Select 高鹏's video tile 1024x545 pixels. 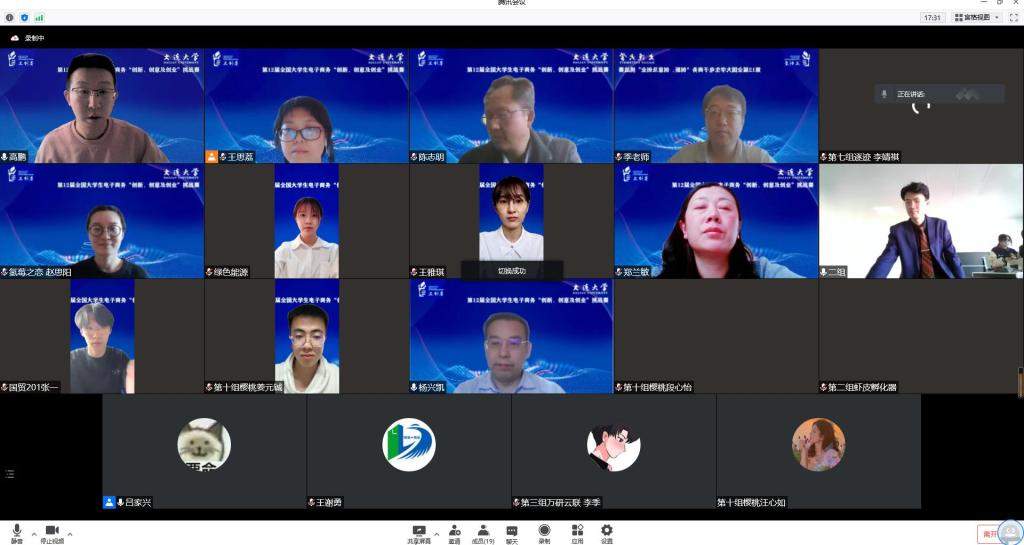[102, 105]
